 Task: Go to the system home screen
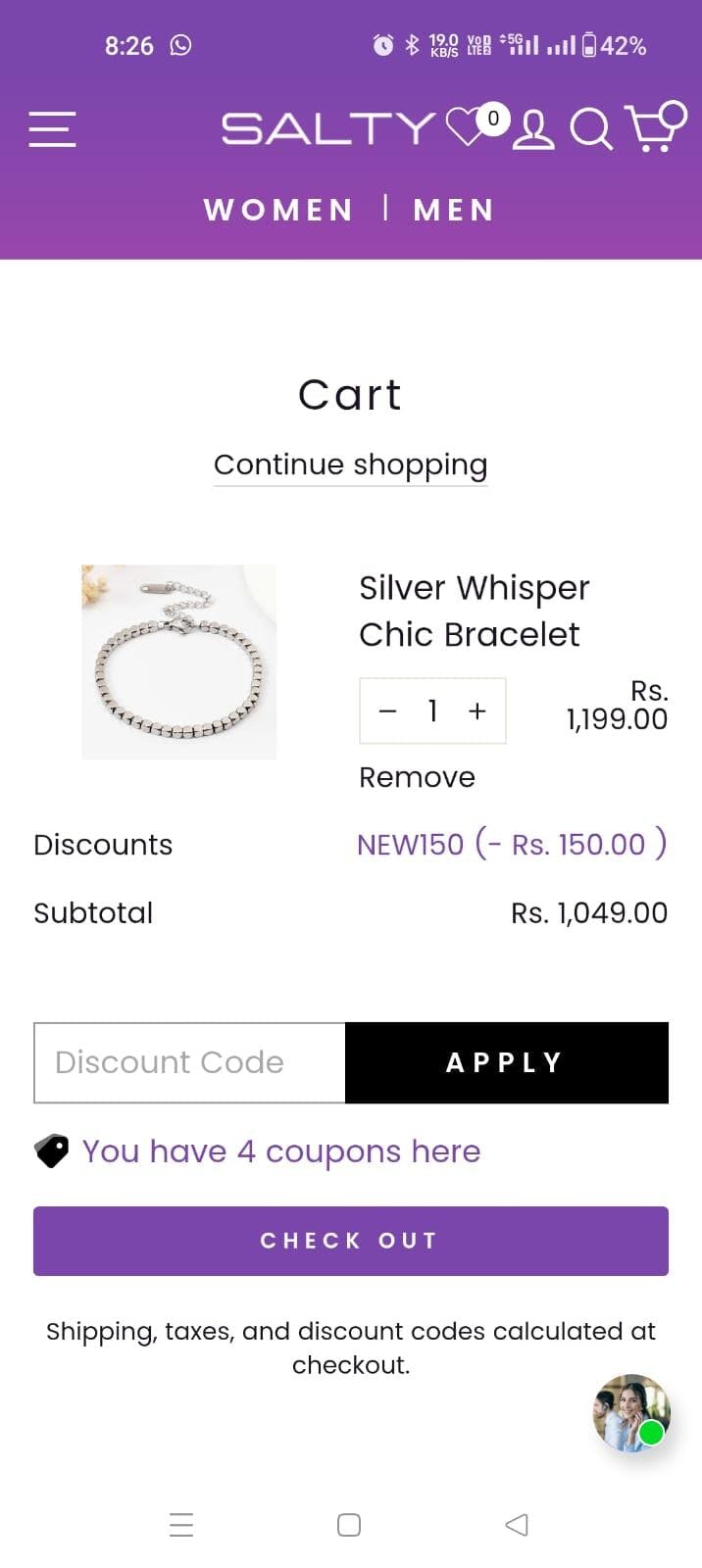point(349,1525)
